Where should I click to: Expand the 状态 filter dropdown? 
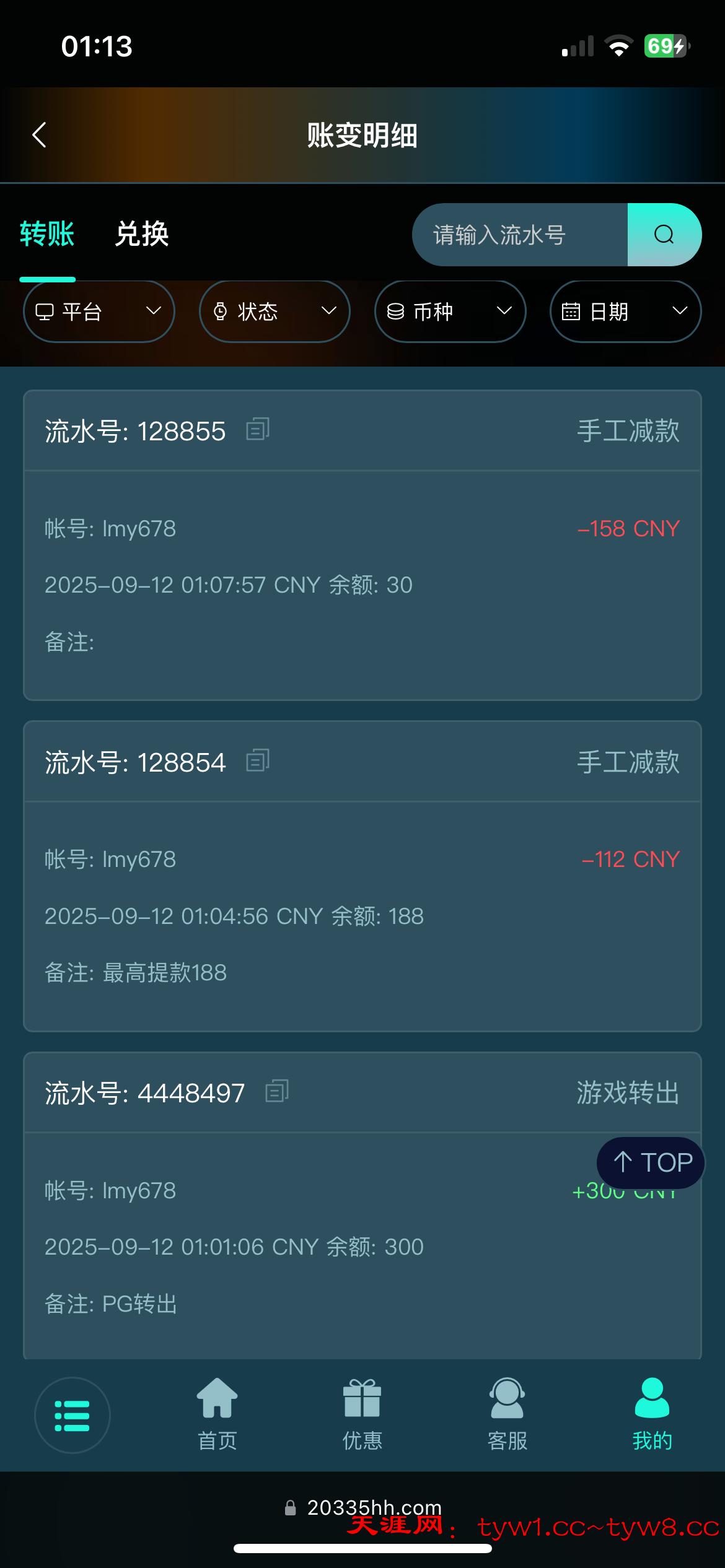pyautogui.click(x=275, y=311)
